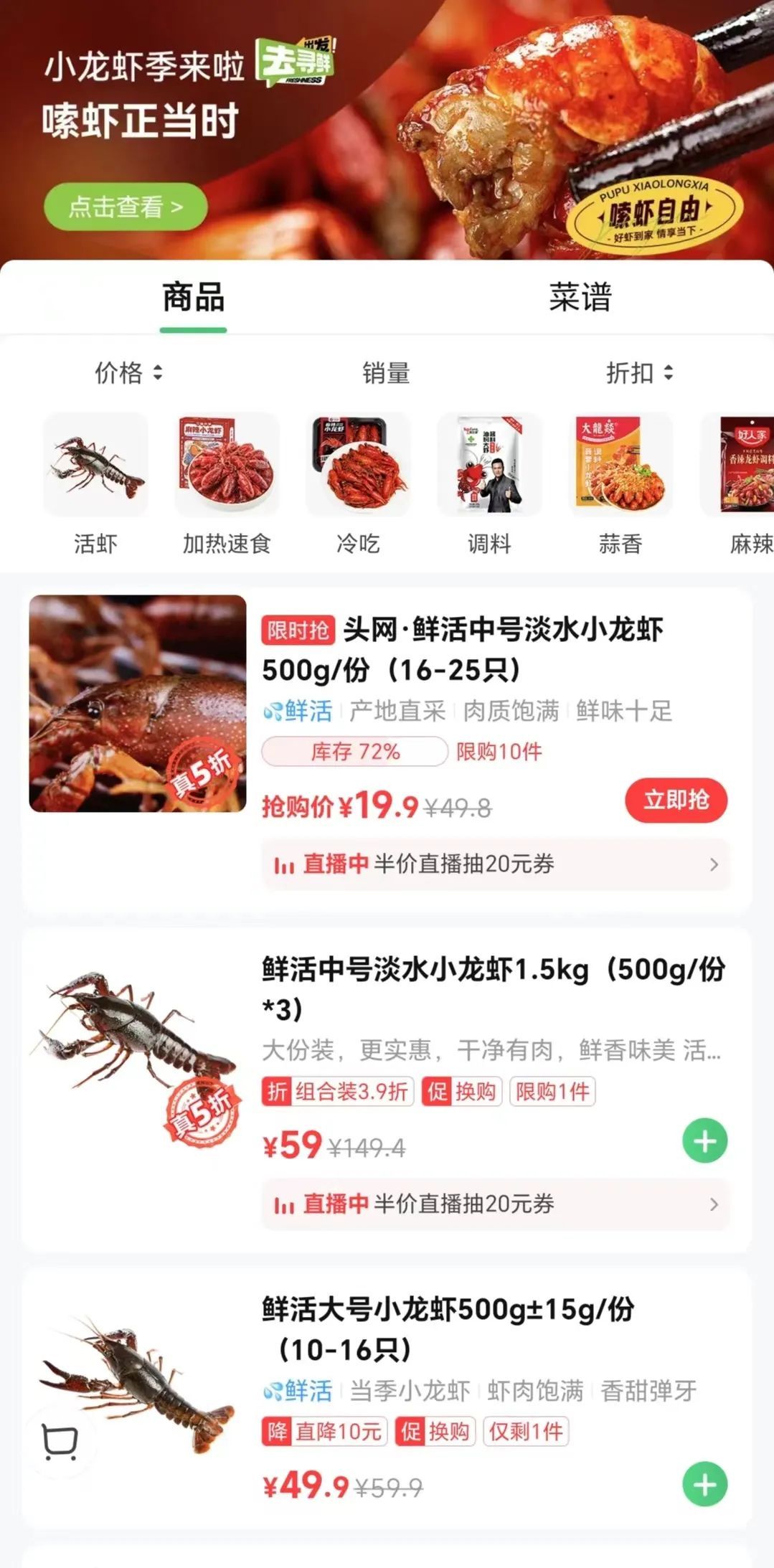Sort products by 折扣
Screen dimensions: 774x1568
(639, 373)
